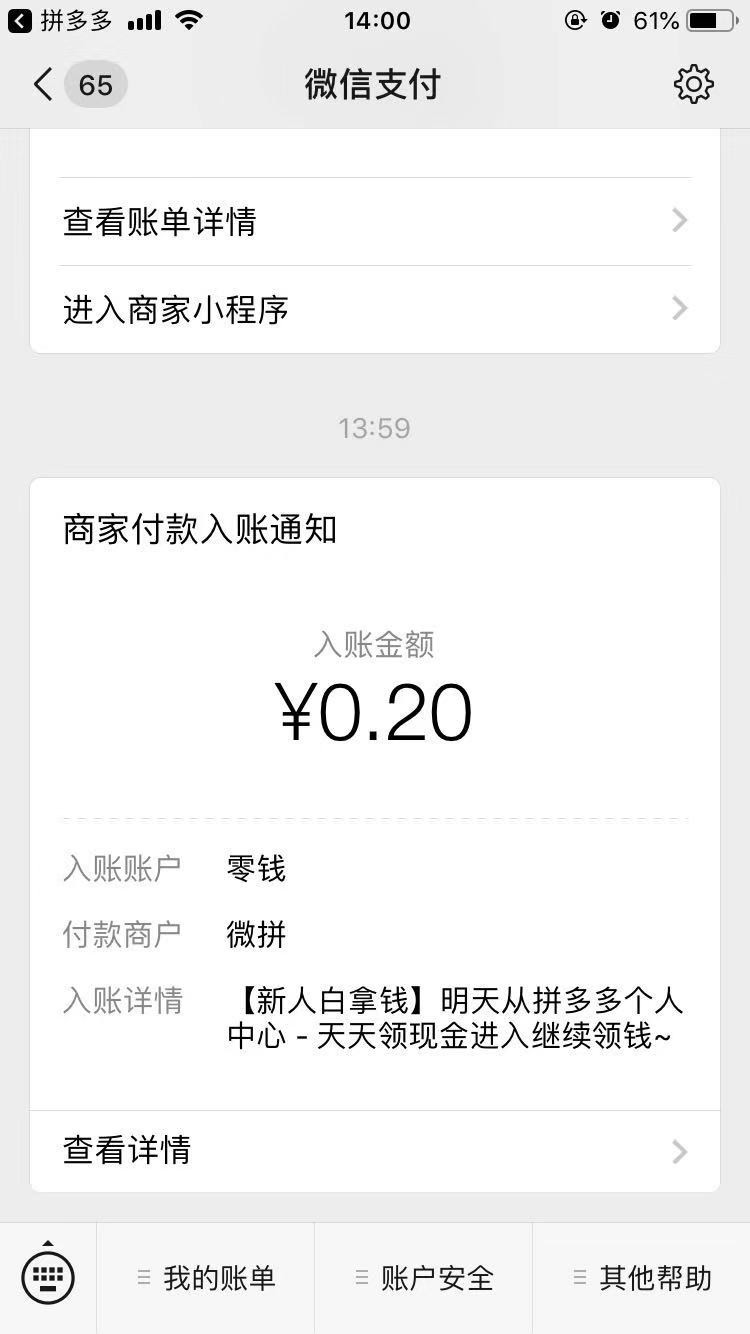Switch to keyboard input mode
The width and height of the screenshot is (750, 1334).
[x=48, y=1277]
